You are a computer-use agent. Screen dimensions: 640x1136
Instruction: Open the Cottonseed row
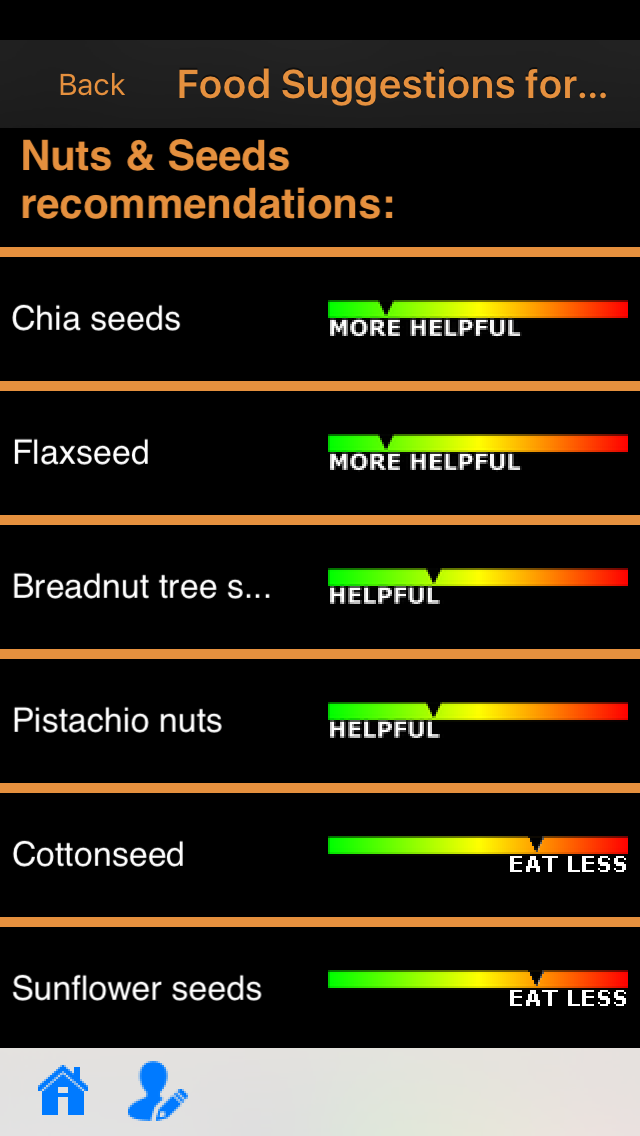click(x=98, y=855)
